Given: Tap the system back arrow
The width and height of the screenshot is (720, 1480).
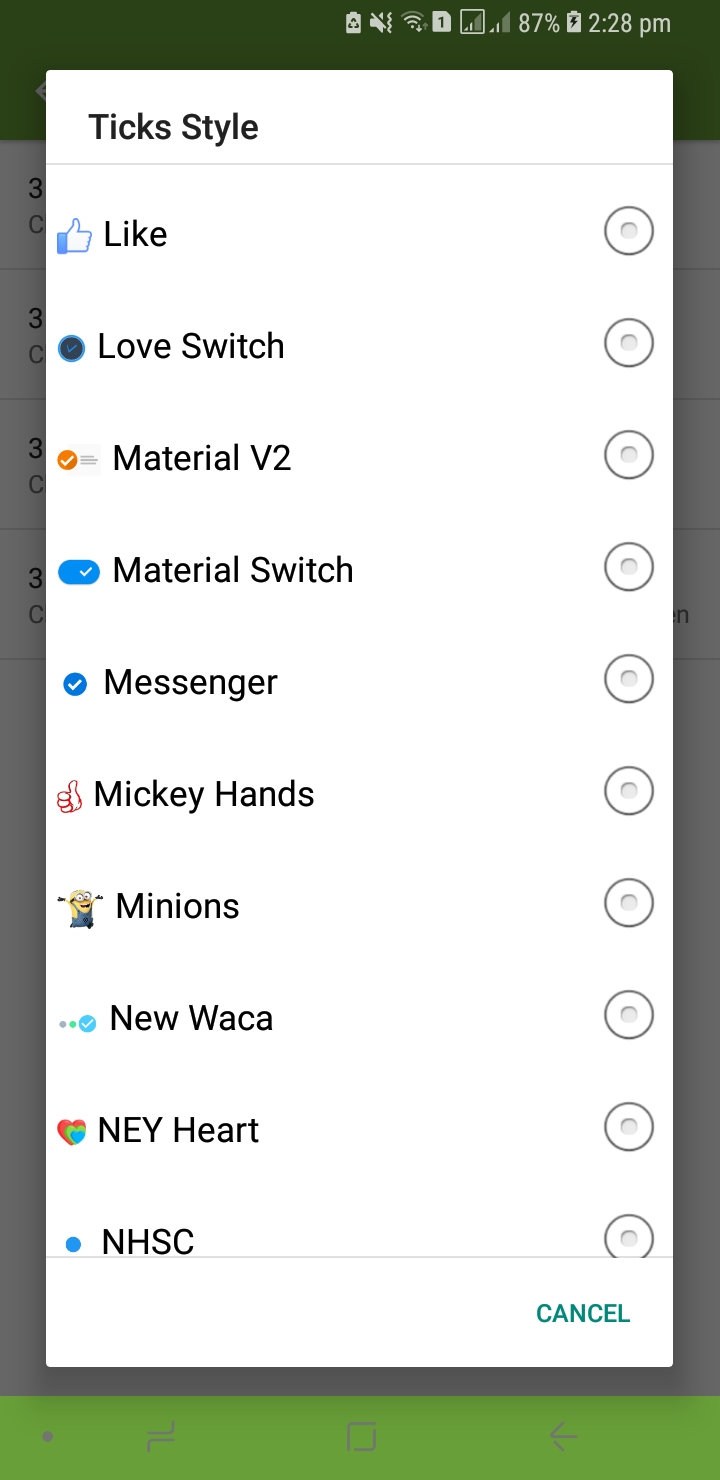Looking at the screenshot, I should point(563,1437).
